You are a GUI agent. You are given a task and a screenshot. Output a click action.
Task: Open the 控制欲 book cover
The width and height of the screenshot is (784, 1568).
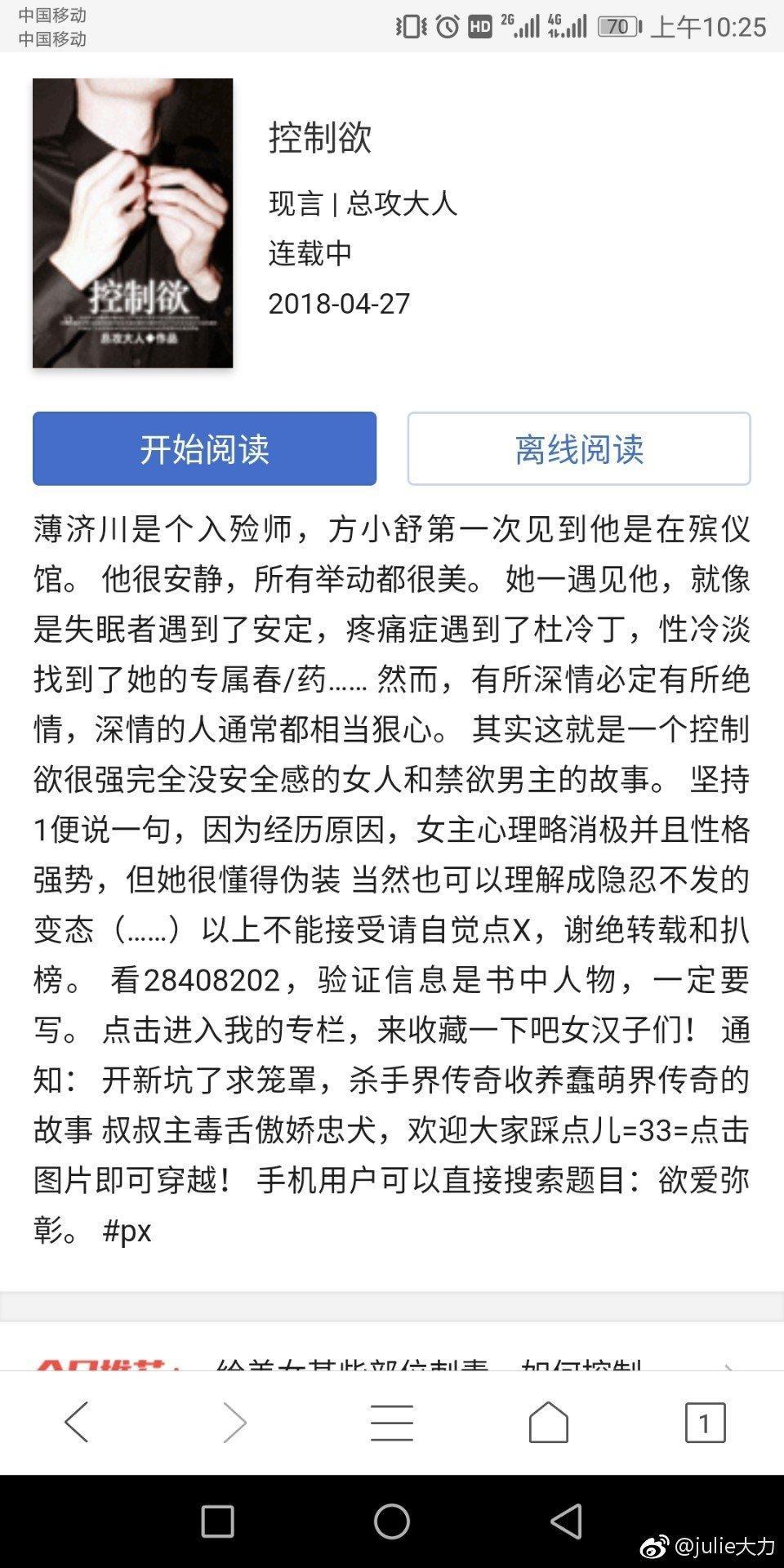[x=133, y=223]
